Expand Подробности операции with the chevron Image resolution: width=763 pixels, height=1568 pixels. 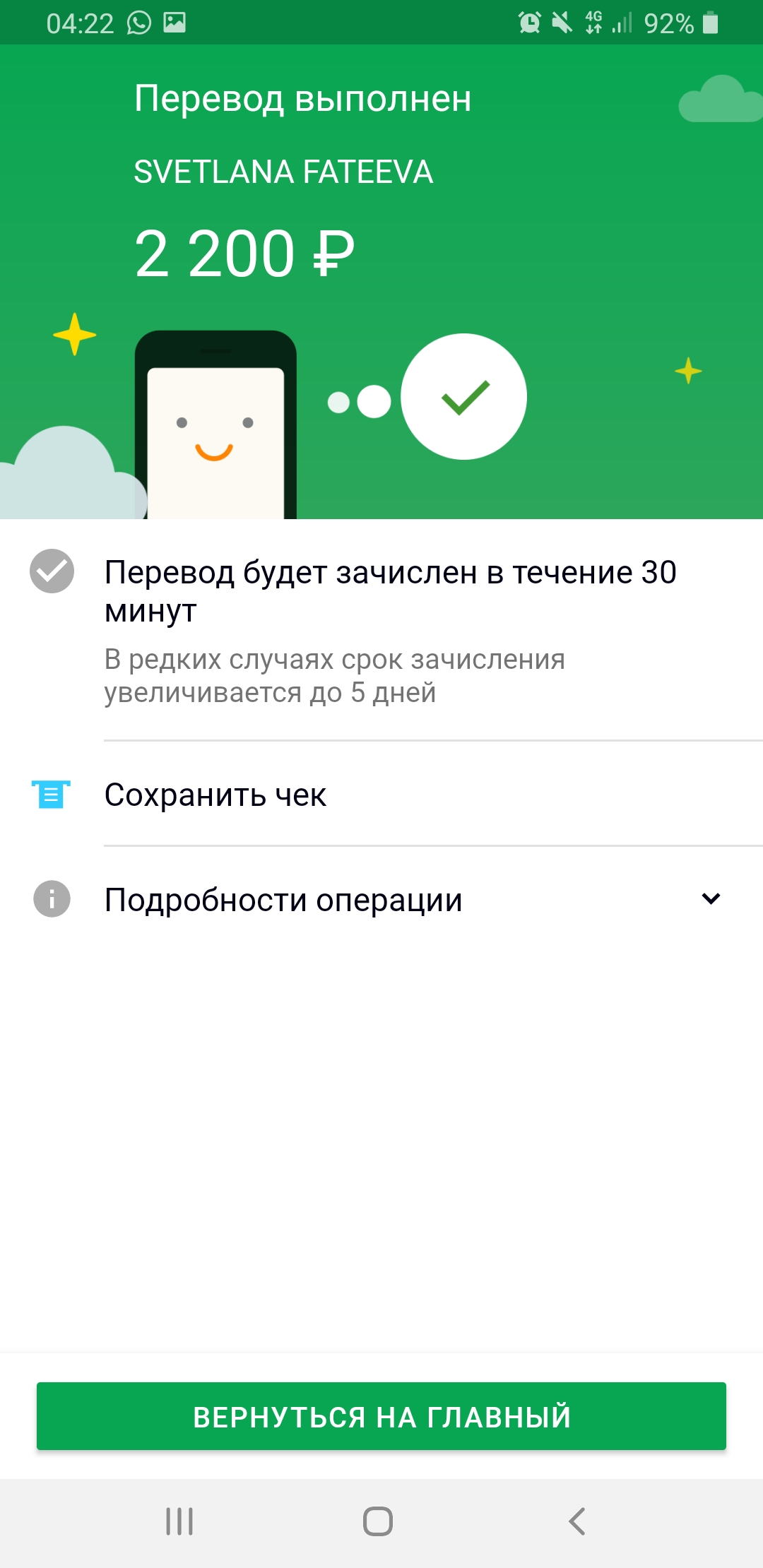click(710, 898)
